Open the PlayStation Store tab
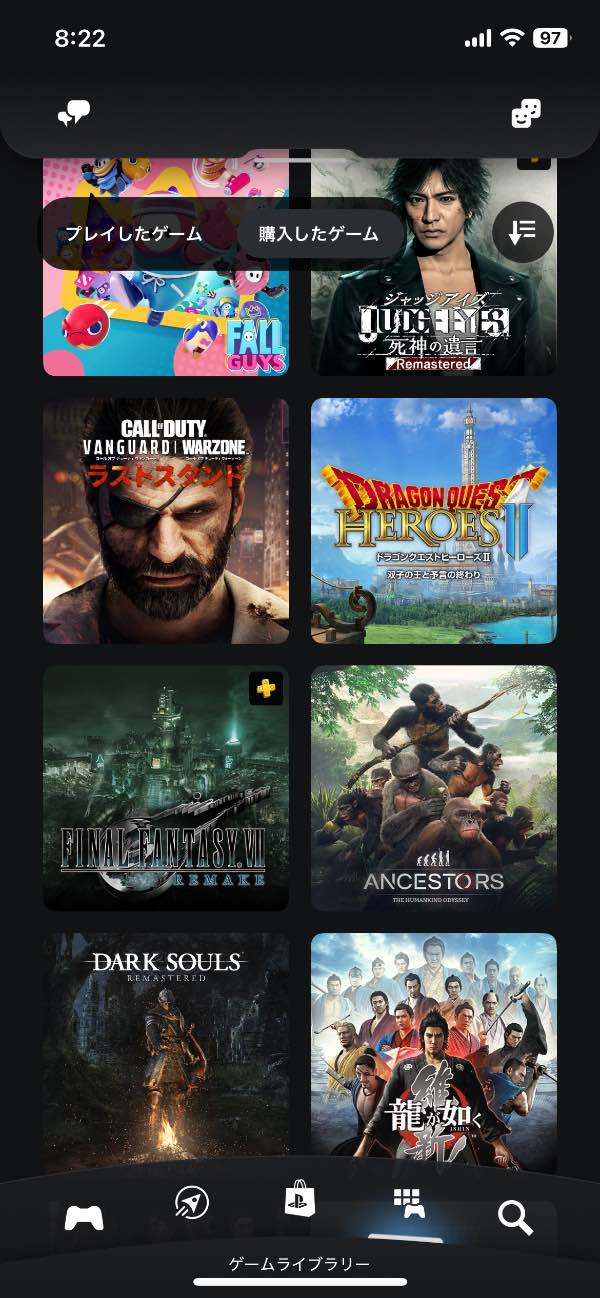This screenshot has width=600, height=1298. (300, 1198)
